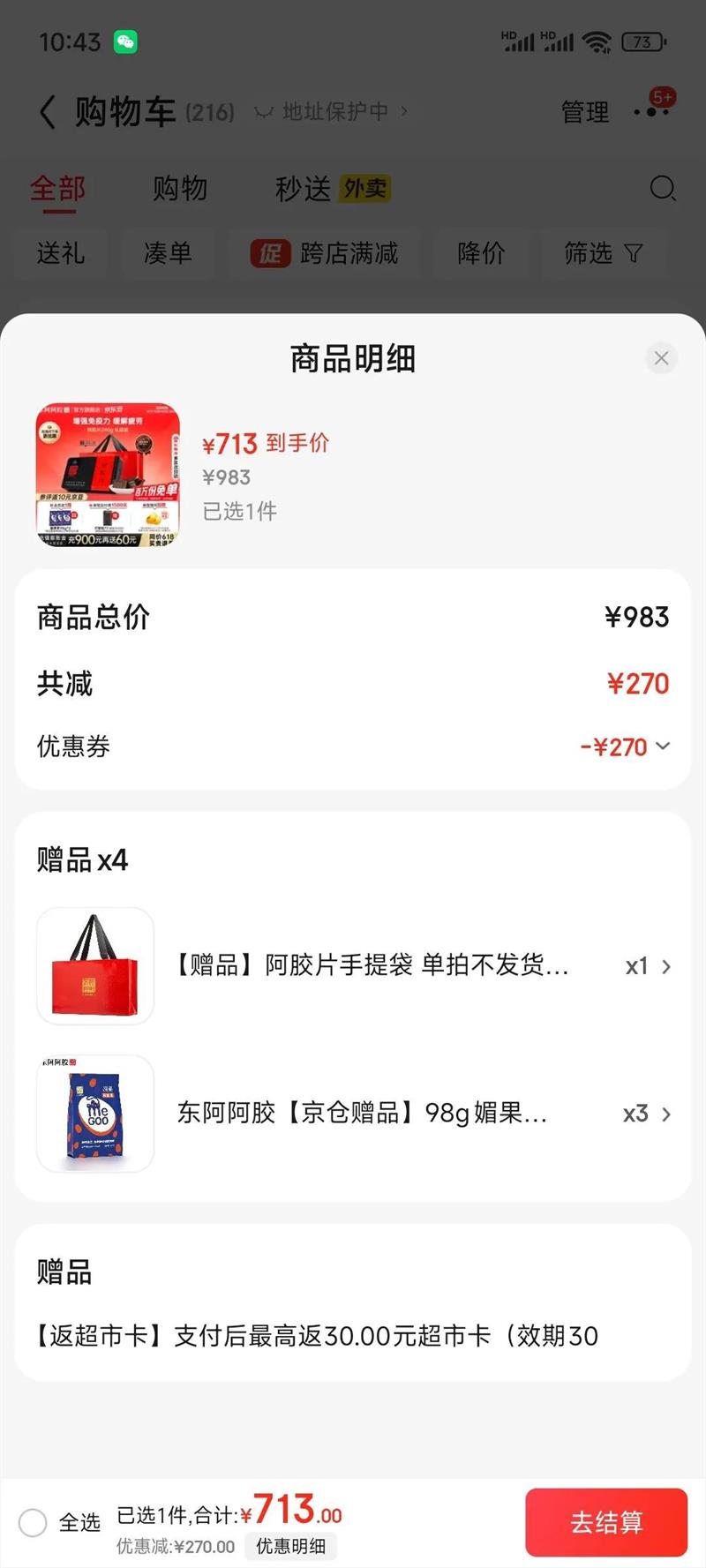
Task: Toggle the 全选 select-all checkbox
Action: (34, 1522)
